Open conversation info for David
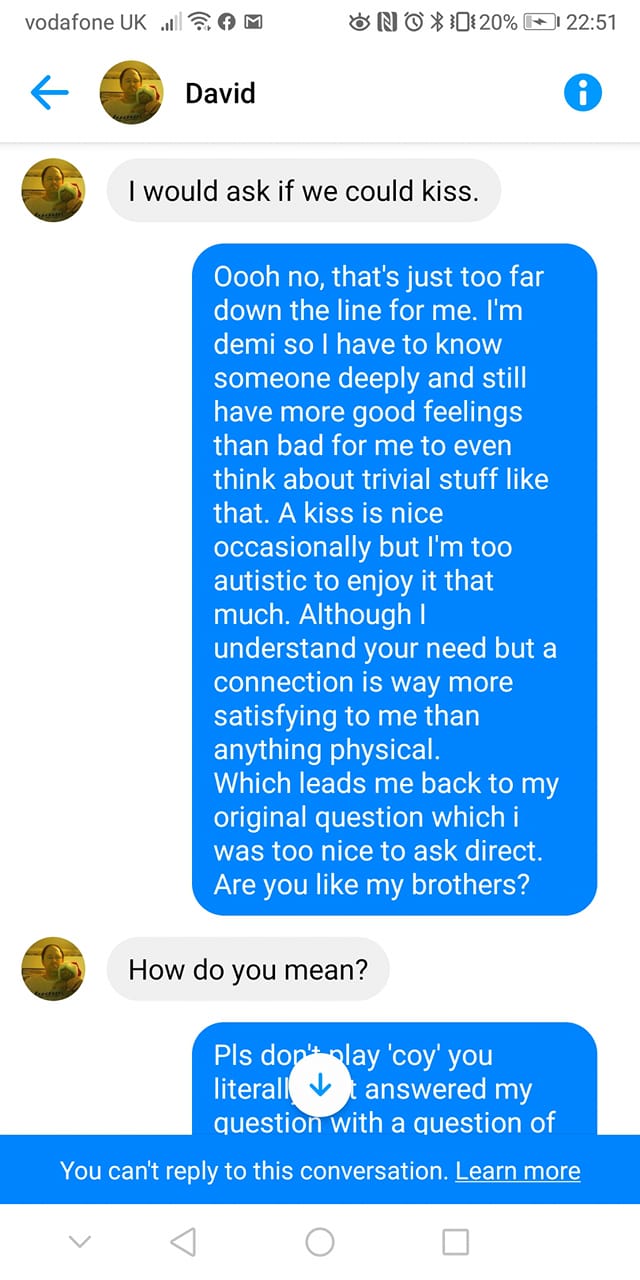The image size is (640, 1280). (583, 93)
